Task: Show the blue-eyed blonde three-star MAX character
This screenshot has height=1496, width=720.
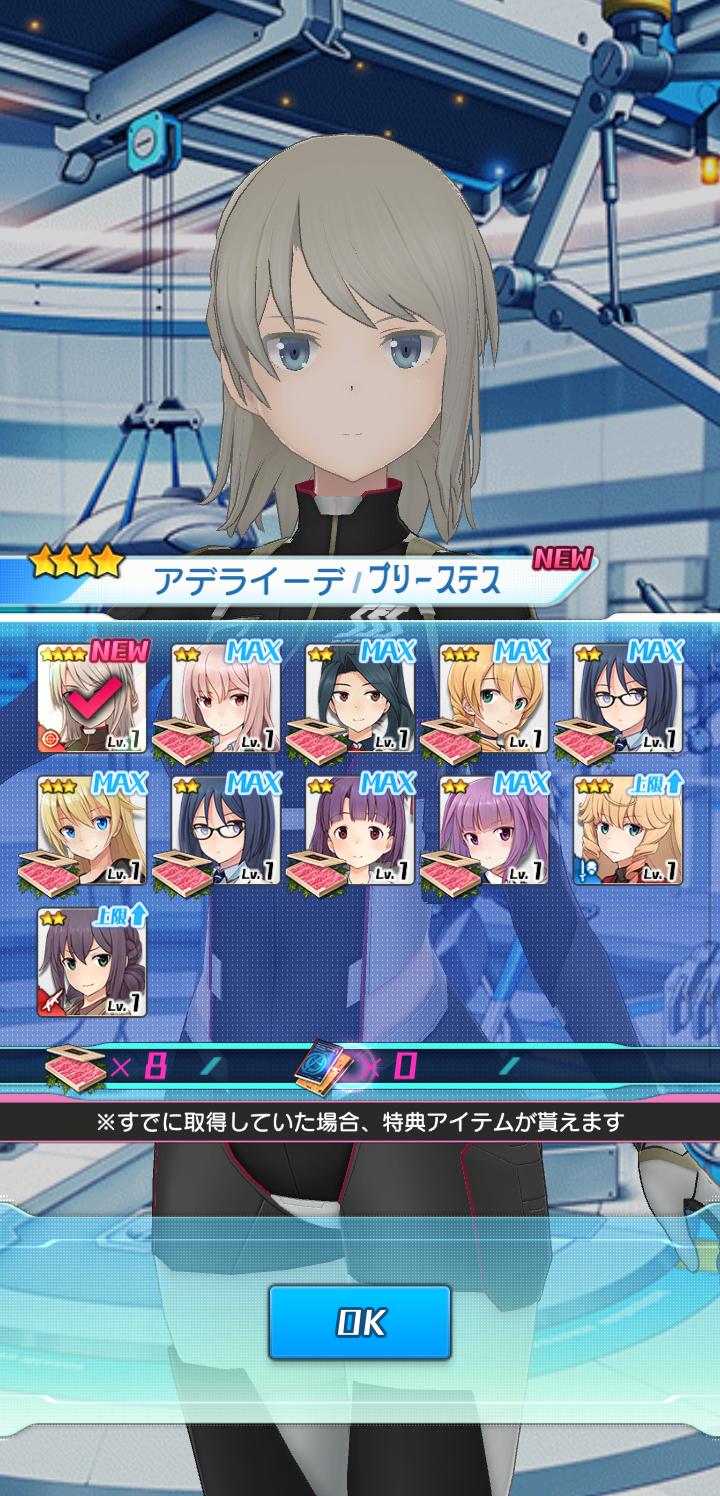Action: (93, 830)
